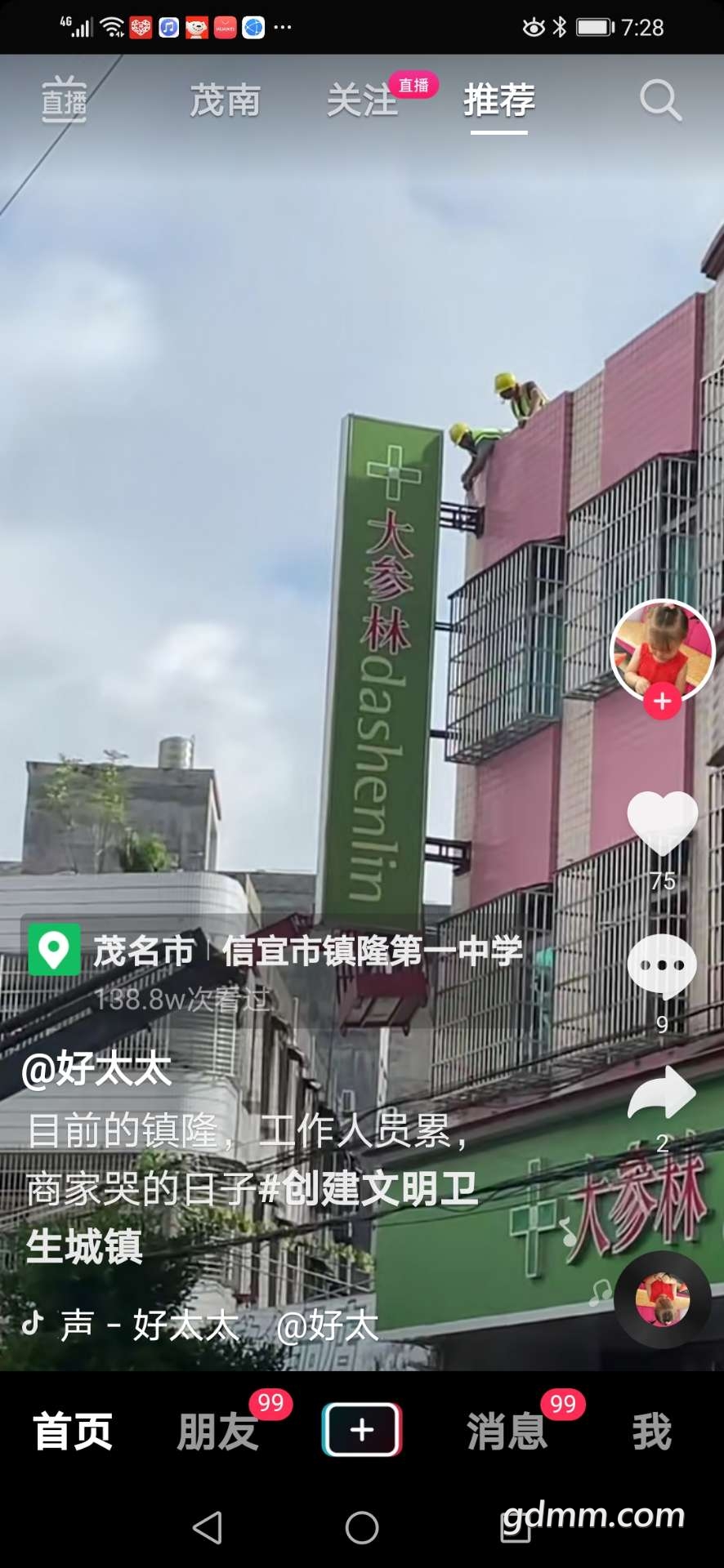
Task: Open the comments
Action: tap(663, 966)
